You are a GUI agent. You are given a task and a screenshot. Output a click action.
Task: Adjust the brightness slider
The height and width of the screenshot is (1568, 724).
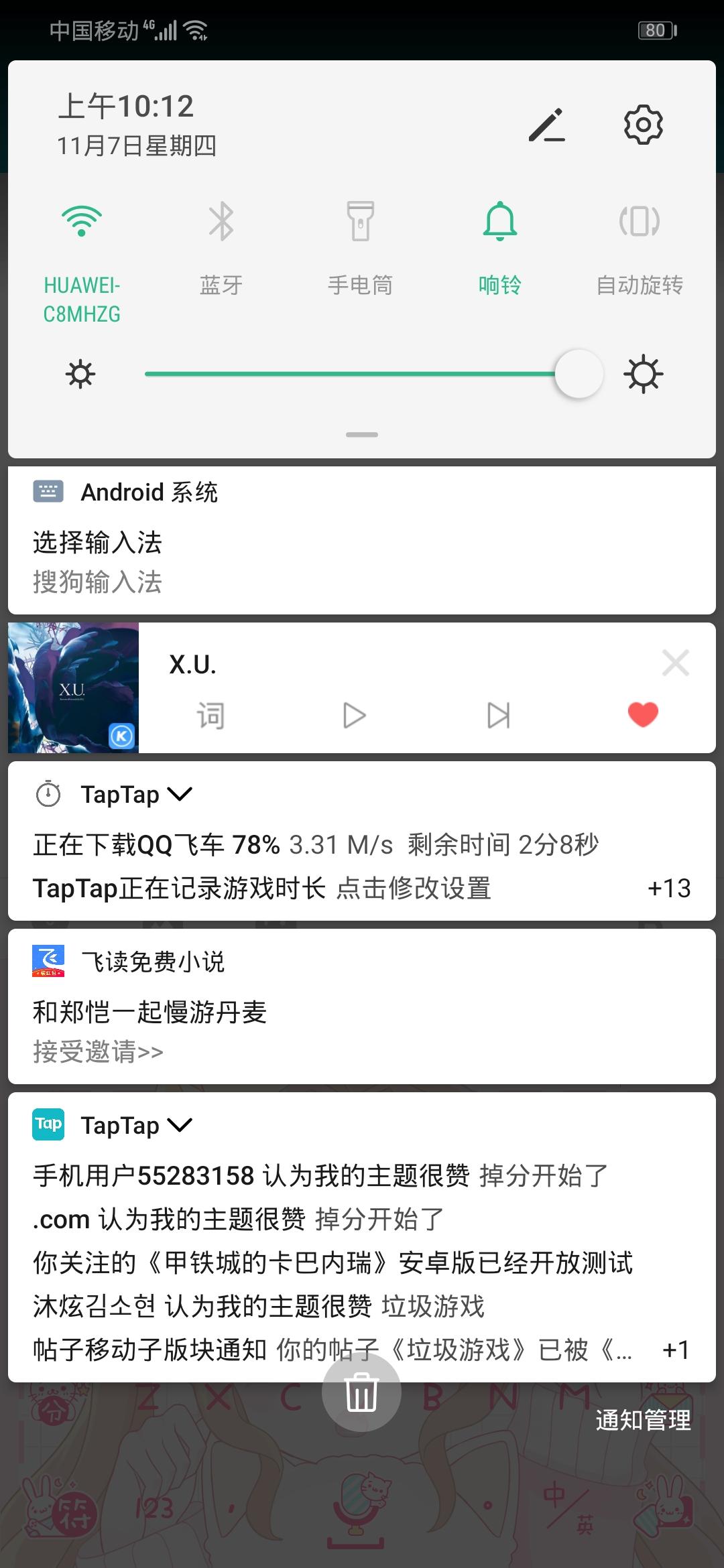point(578,374)
